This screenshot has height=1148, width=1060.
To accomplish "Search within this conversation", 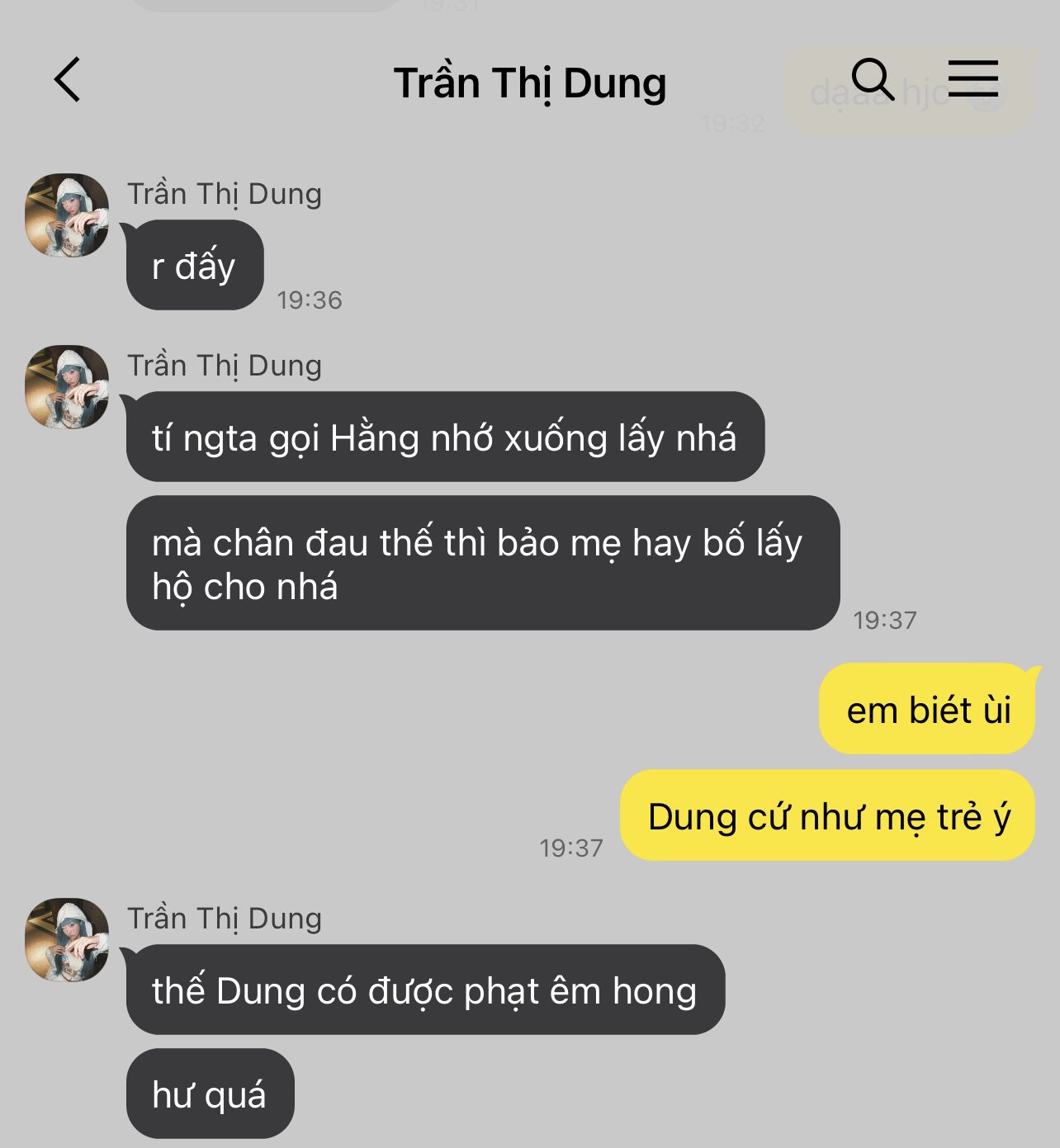I will coord(872,79).
